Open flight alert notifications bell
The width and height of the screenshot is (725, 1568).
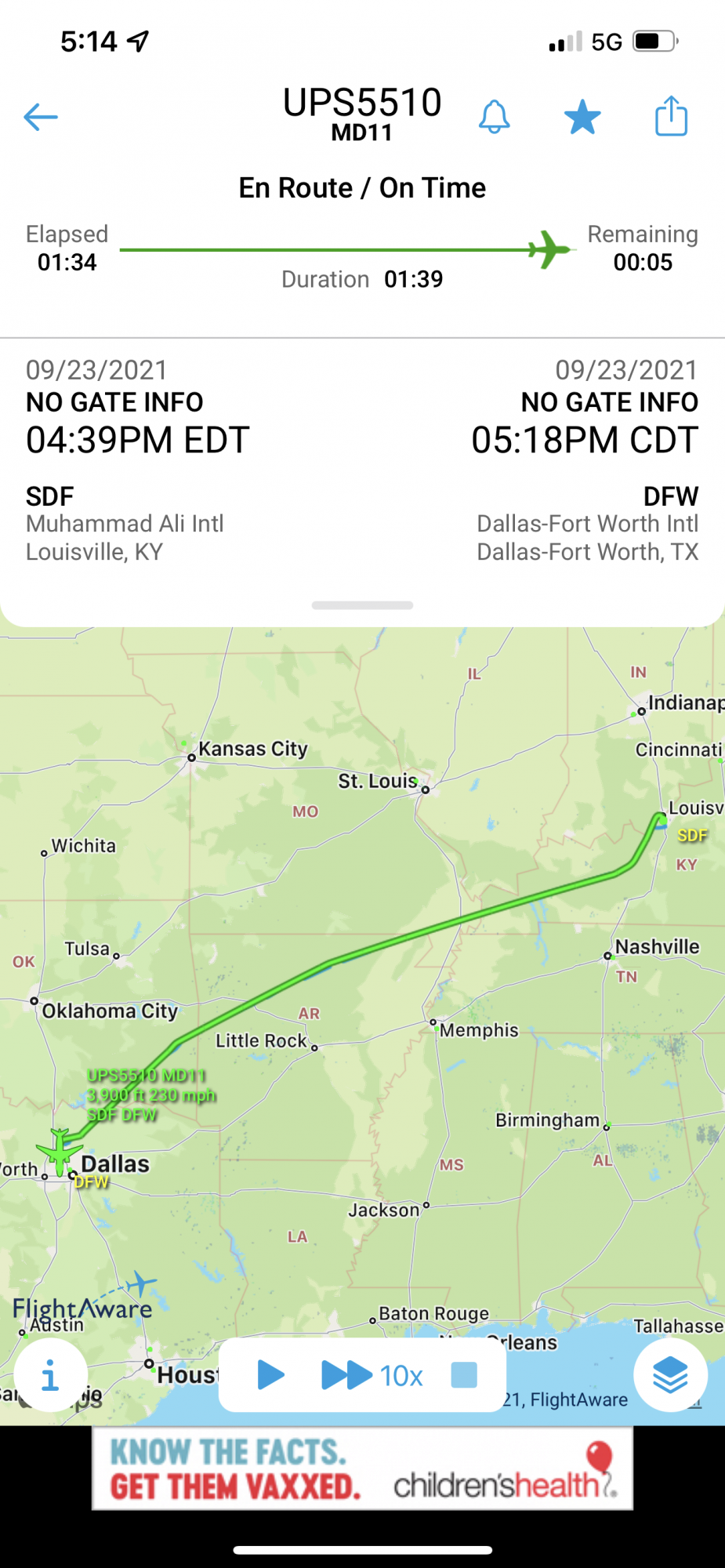click(x=495, y=118)
